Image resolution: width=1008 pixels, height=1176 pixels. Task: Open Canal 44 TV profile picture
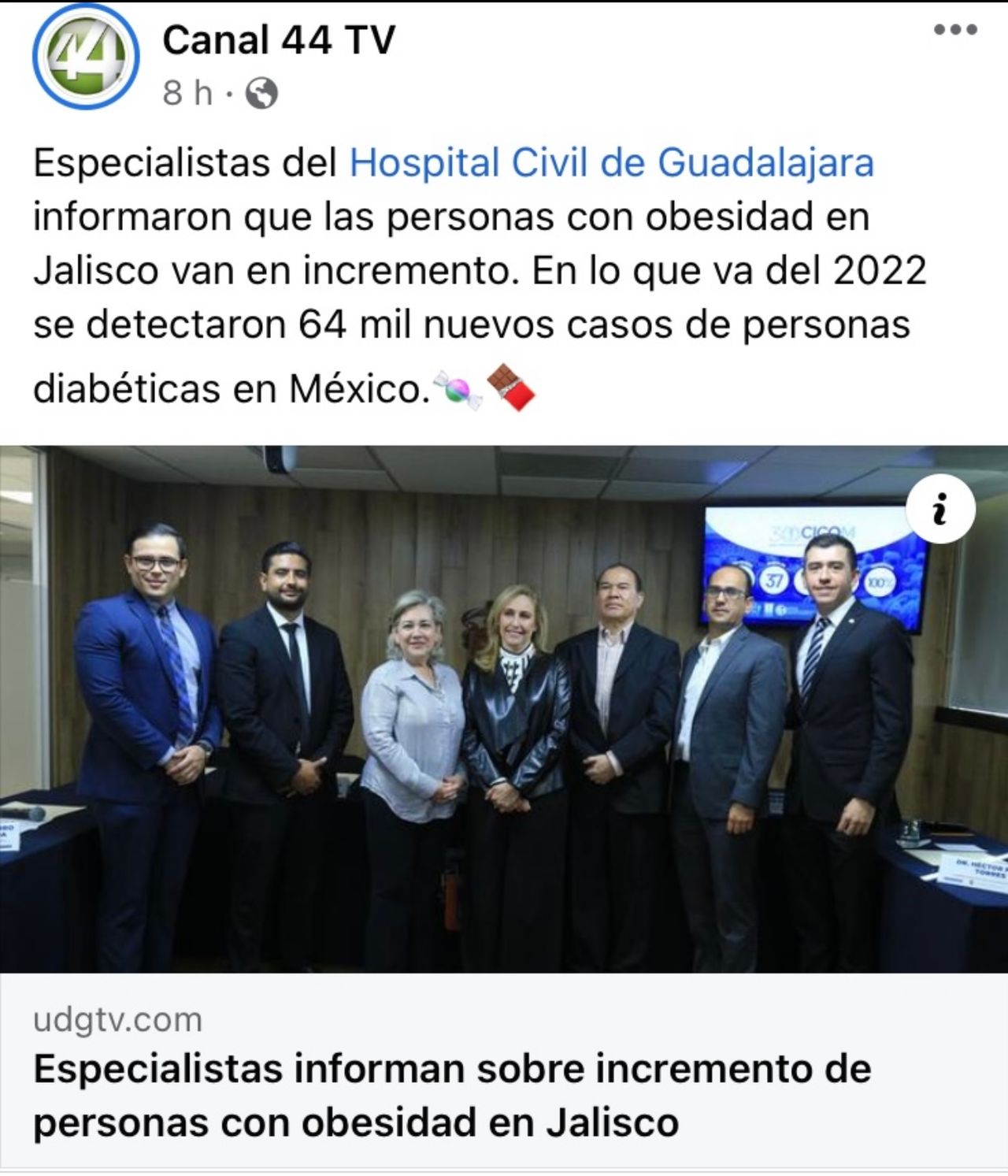point(85,61)
